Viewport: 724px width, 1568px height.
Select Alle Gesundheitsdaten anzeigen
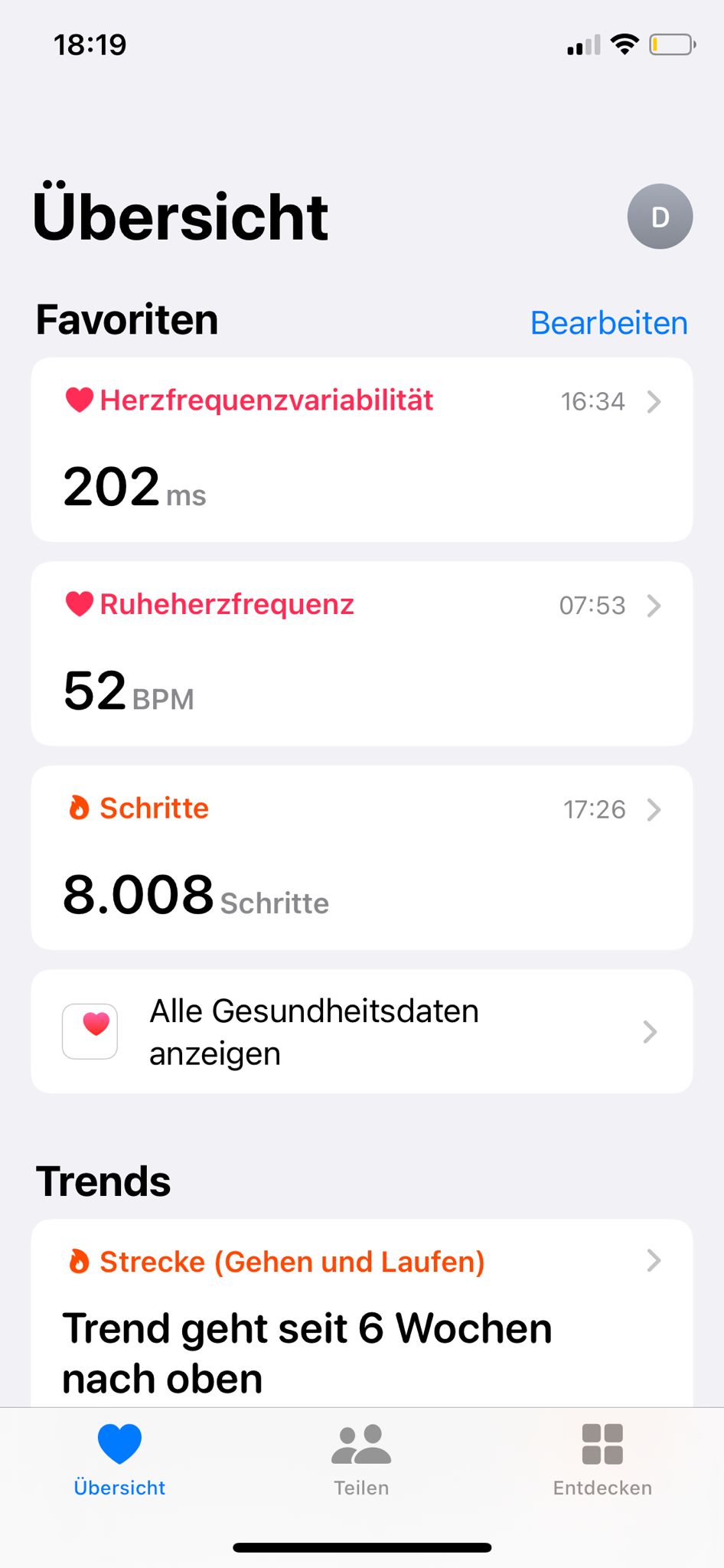361,1031
